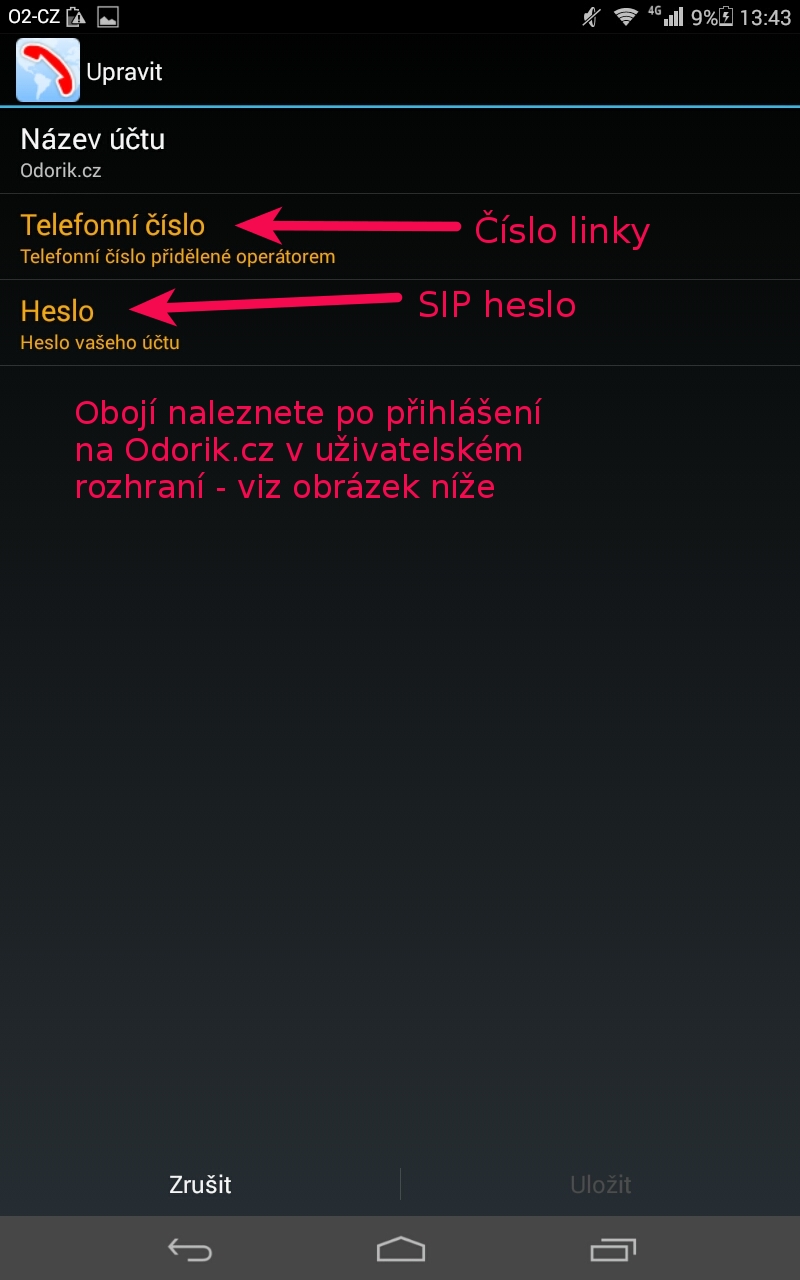Open the recent apps overview
The image size is (800, 1280).
612,1249
